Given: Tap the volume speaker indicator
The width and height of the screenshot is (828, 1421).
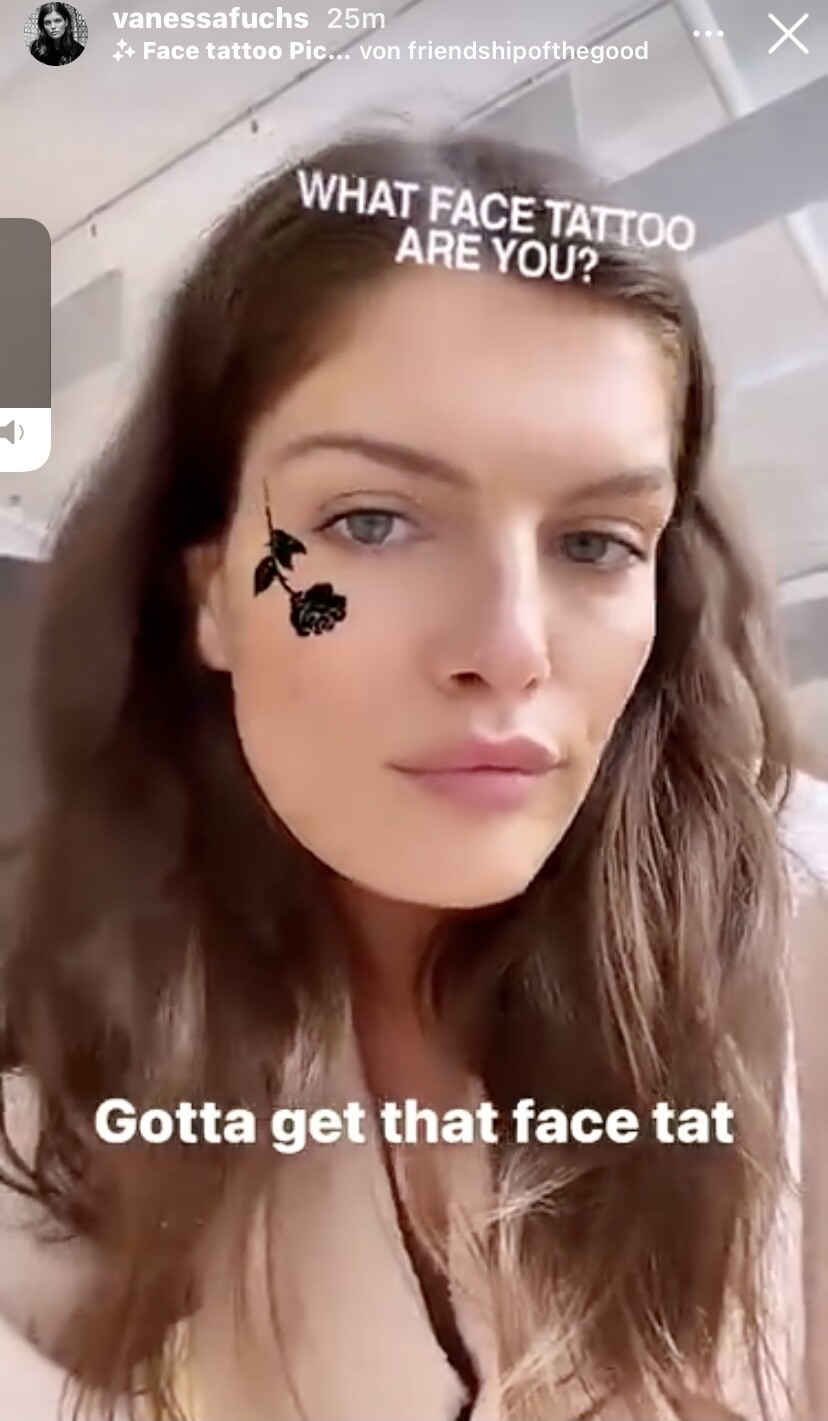Looking at the screenshot, I should [x=14, y=432].
